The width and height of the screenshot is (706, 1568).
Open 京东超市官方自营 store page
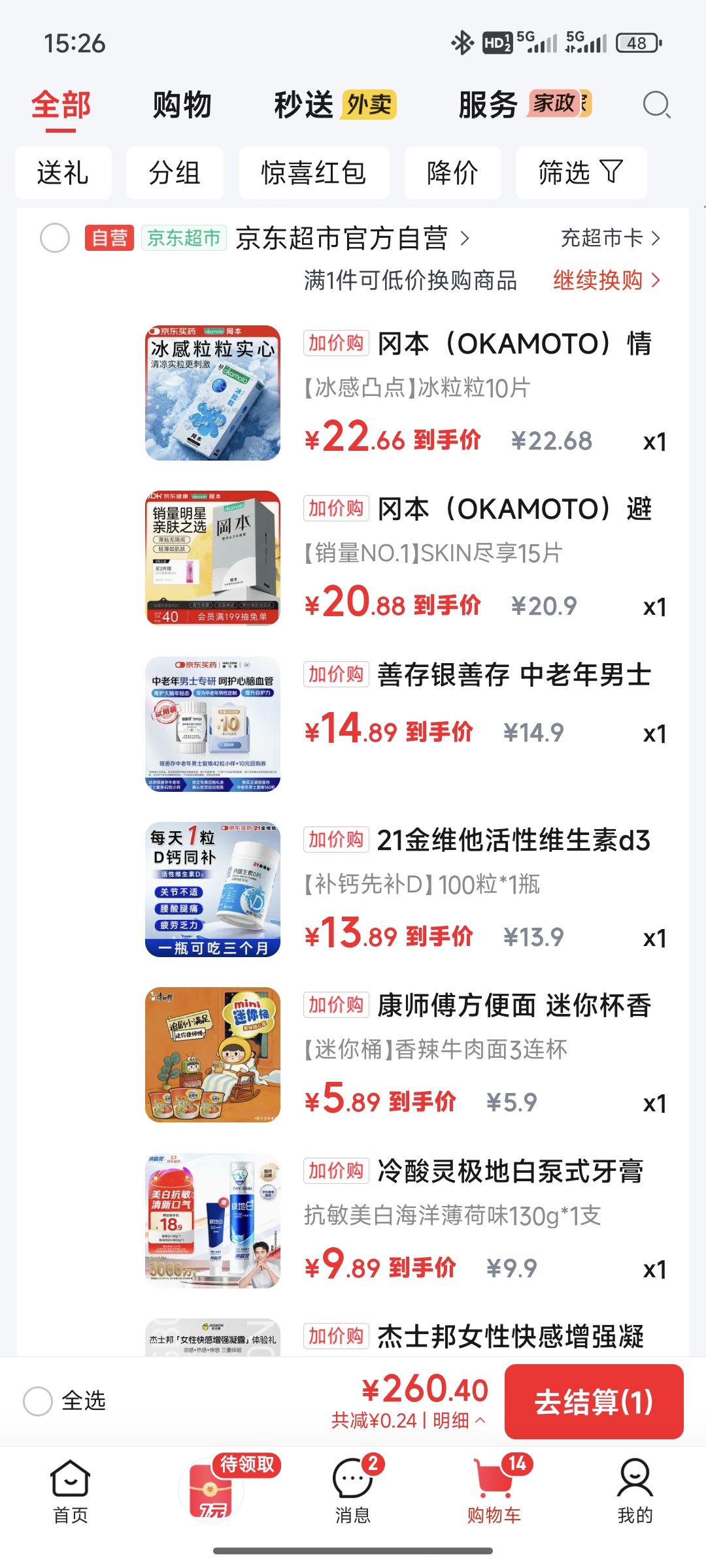pyautogui.click(x=352, y=238)
